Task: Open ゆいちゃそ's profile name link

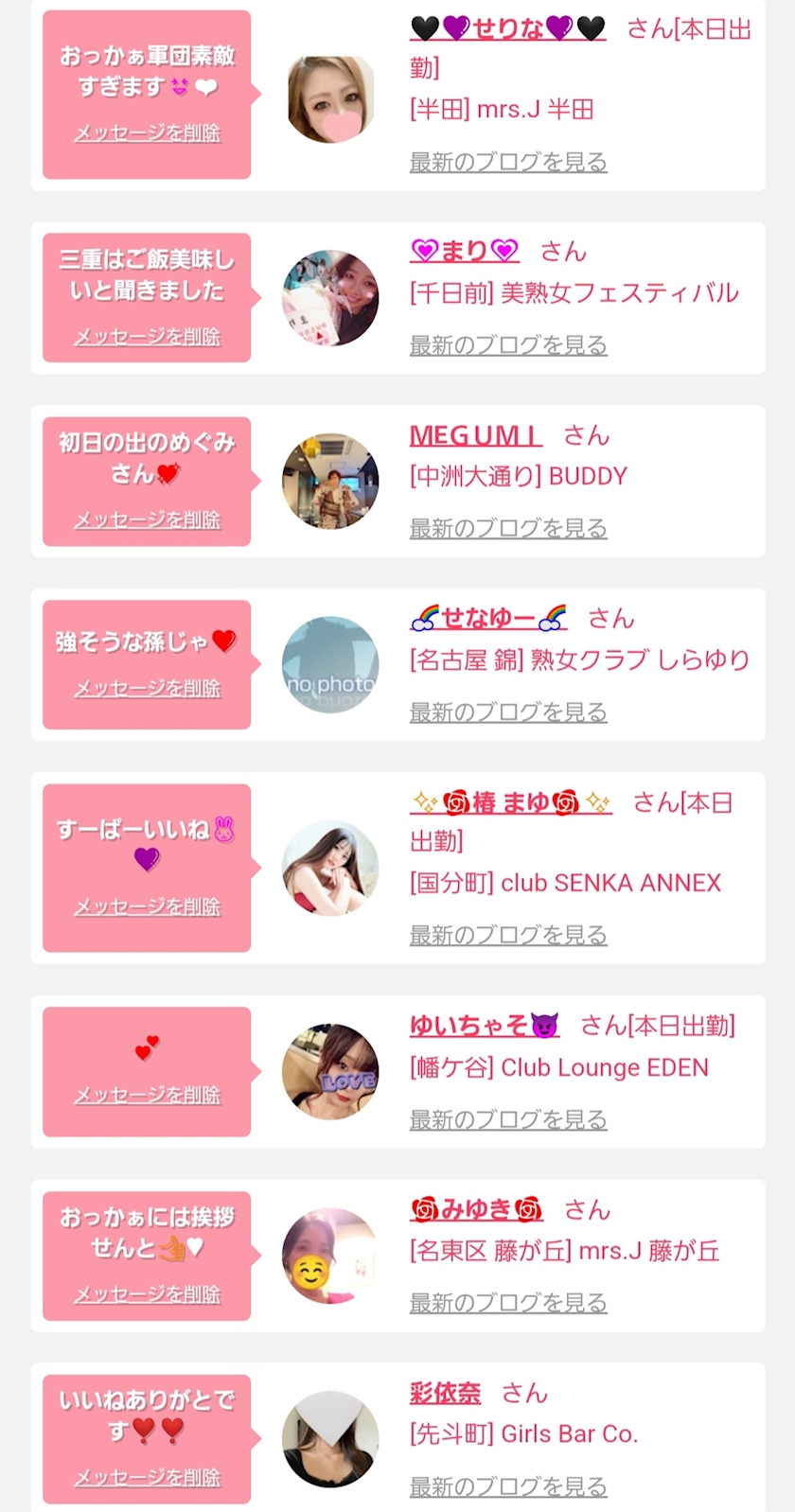Action: pos(484,1026)
